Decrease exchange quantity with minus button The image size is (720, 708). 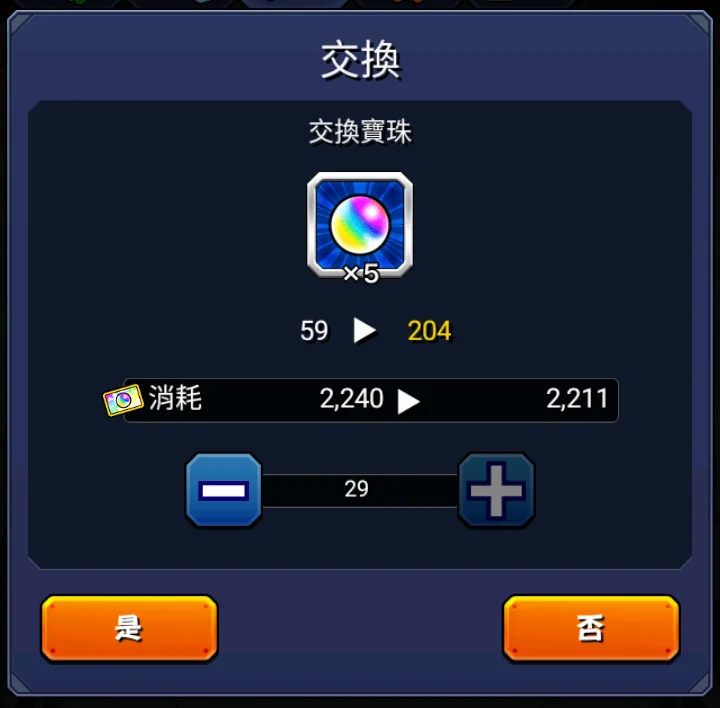click(x=223, y=490)
